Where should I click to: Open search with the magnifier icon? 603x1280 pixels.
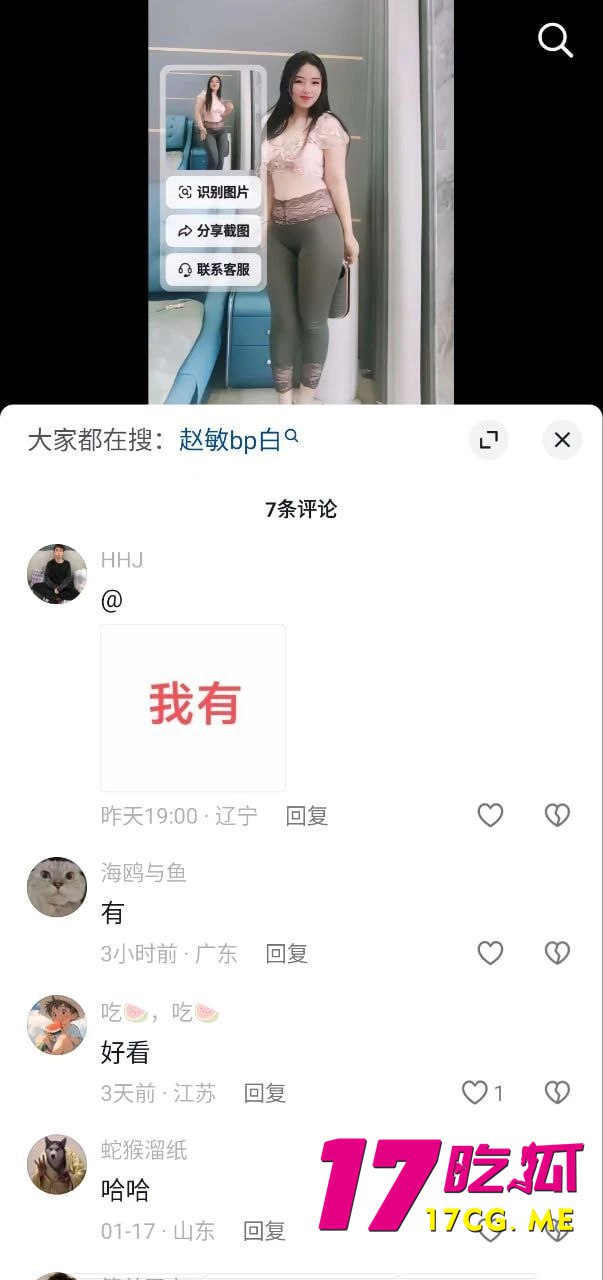[x=555, y=40]
